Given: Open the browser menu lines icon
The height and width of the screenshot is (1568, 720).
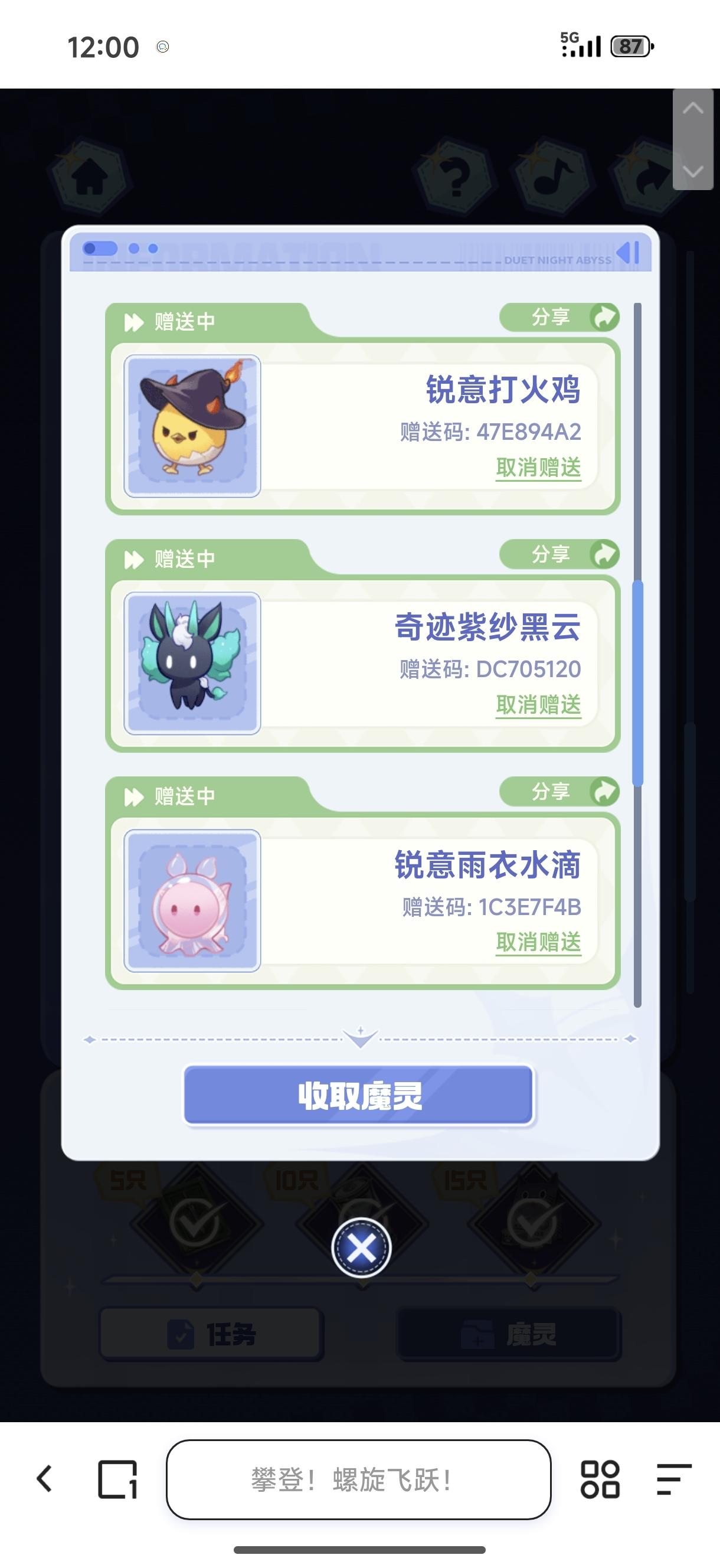Looking at the screenshot, I should tap(674, 1479).
